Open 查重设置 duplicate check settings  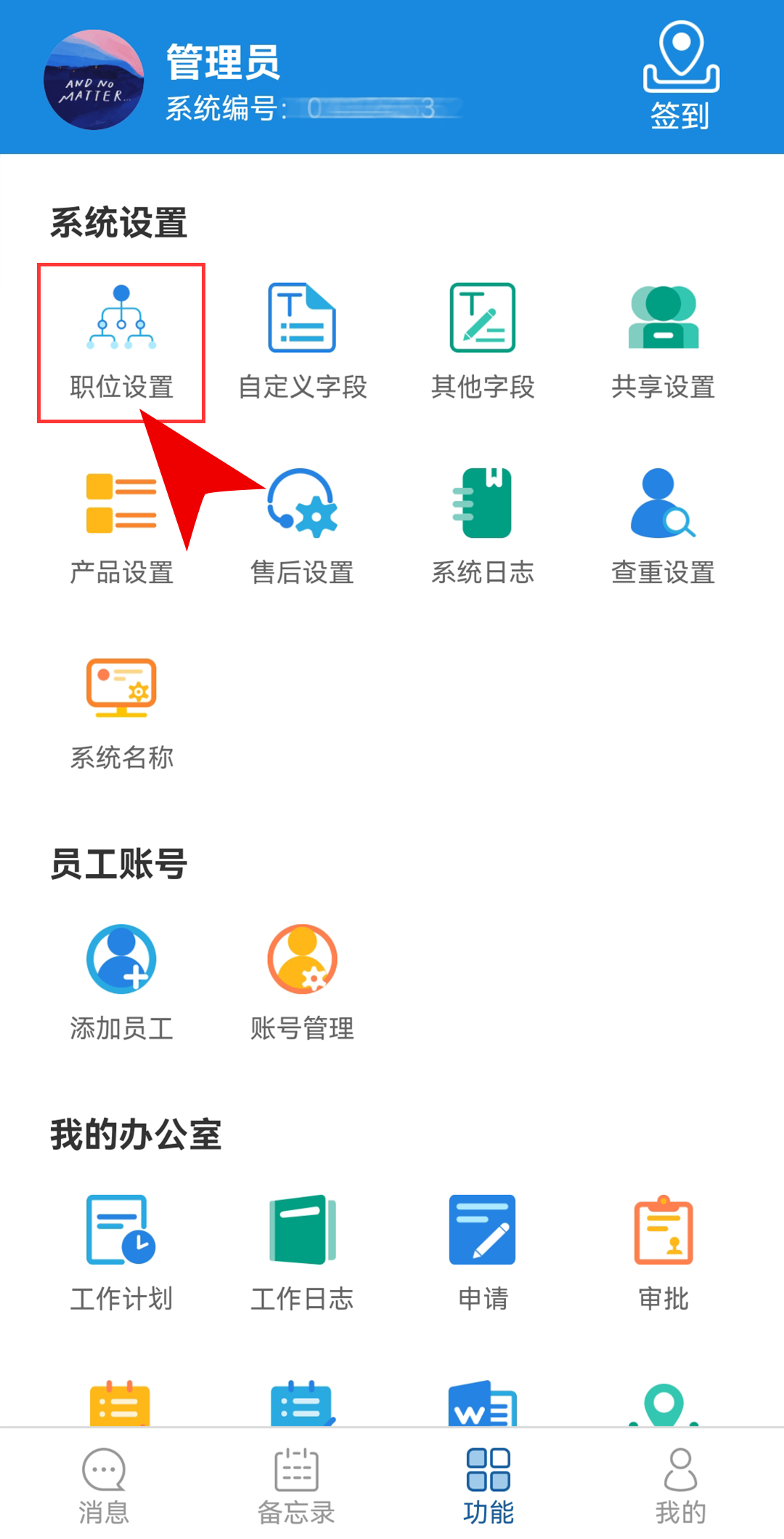point(663,528)
